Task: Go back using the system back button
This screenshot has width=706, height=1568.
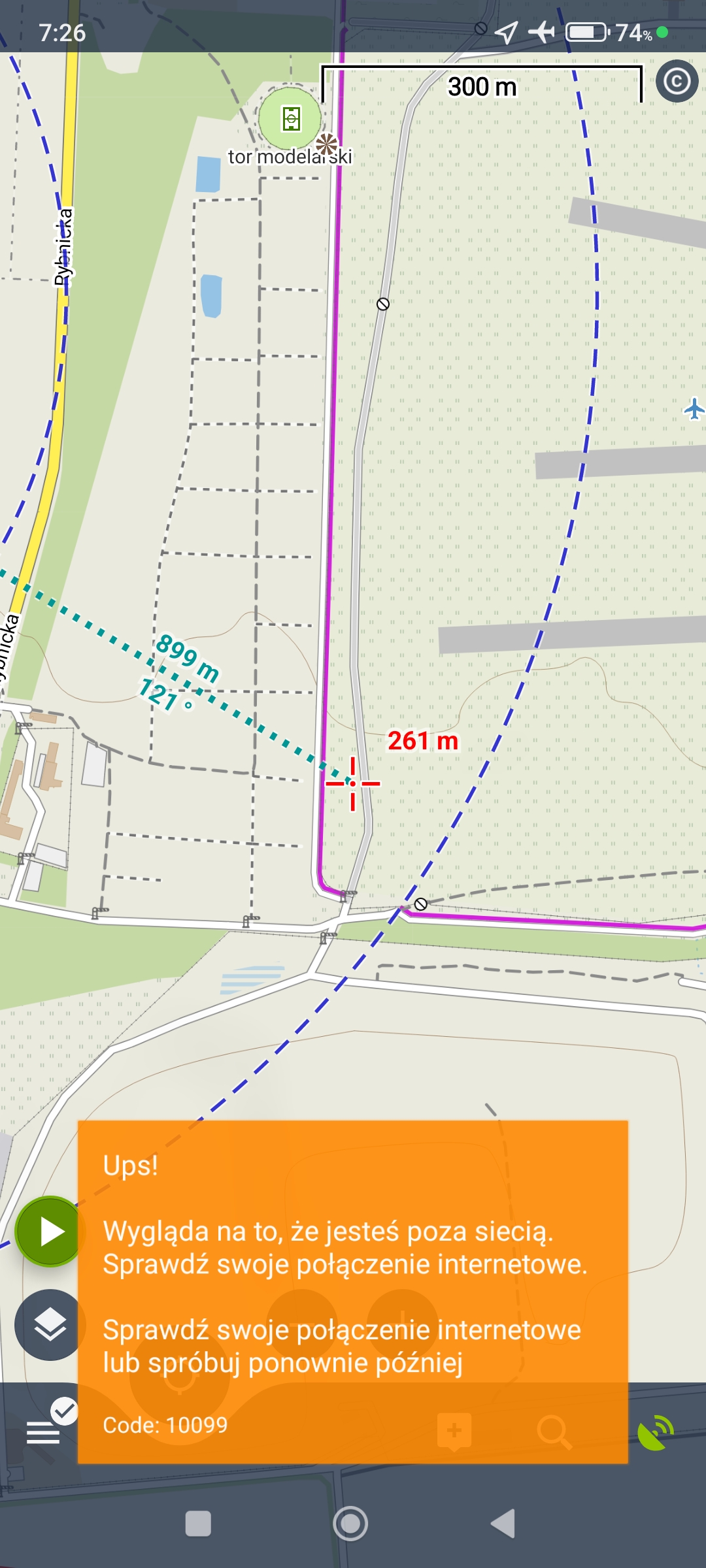Action: coord(503,1524)
